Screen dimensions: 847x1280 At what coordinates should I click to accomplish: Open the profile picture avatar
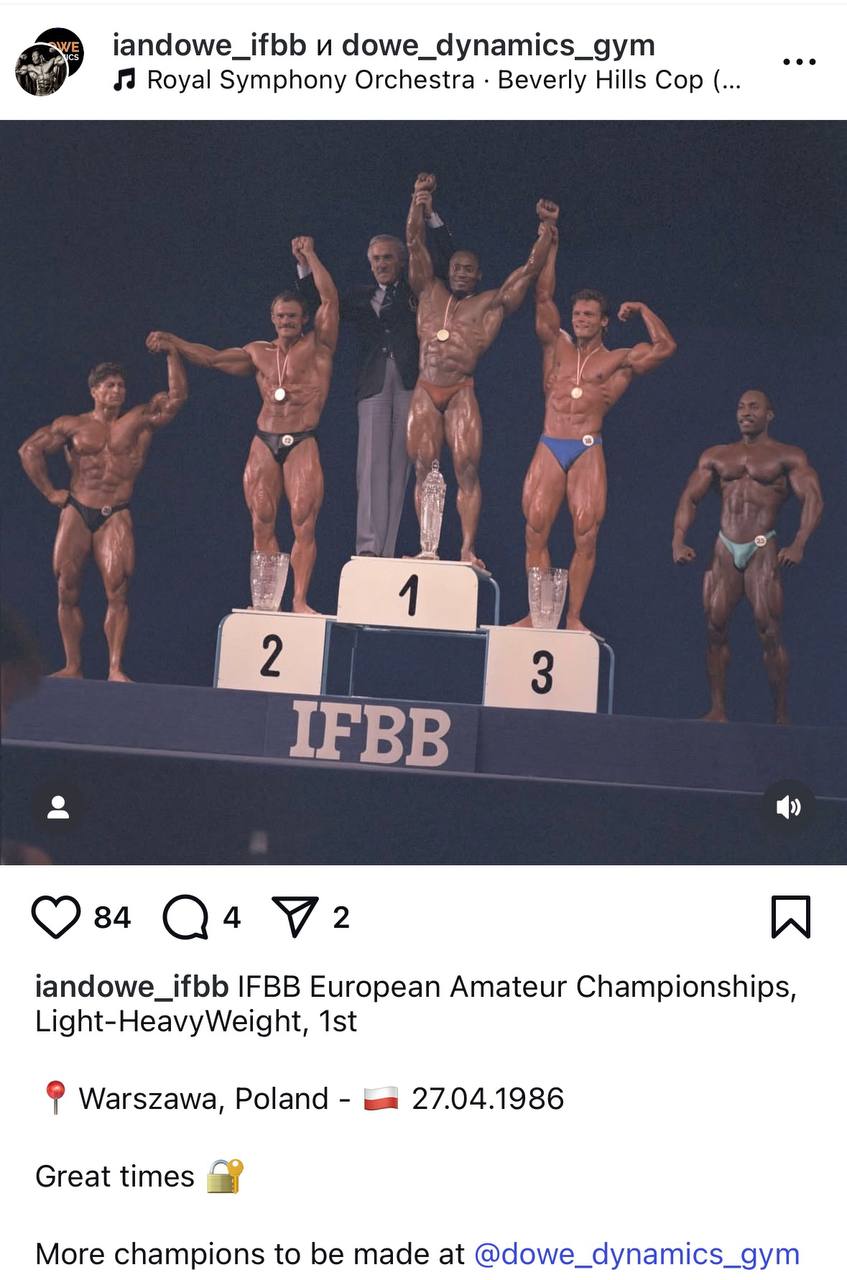pyautogui.click(x=49, y=62)
